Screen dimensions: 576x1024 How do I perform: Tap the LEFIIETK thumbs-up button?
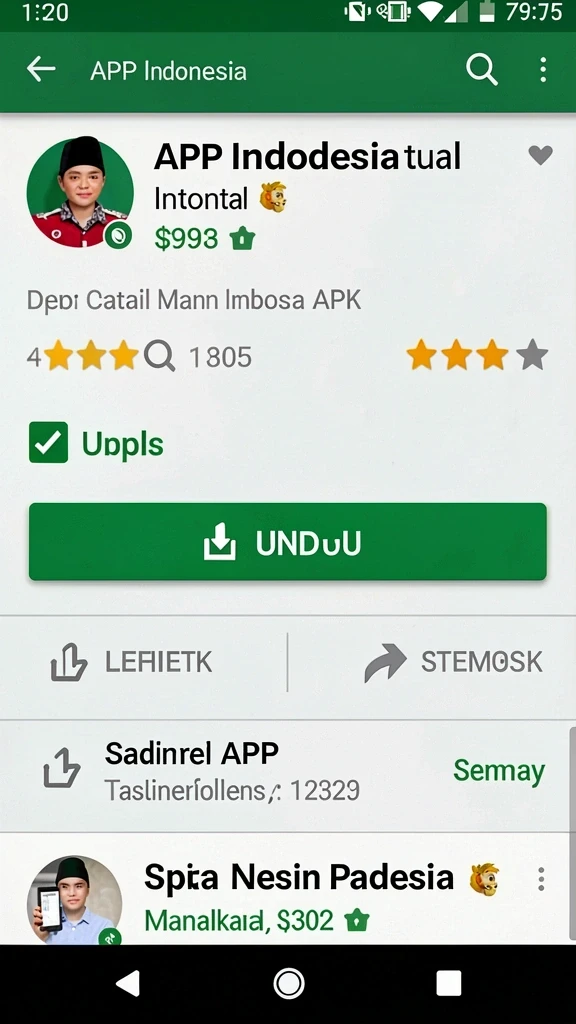(x=132, y=662)
